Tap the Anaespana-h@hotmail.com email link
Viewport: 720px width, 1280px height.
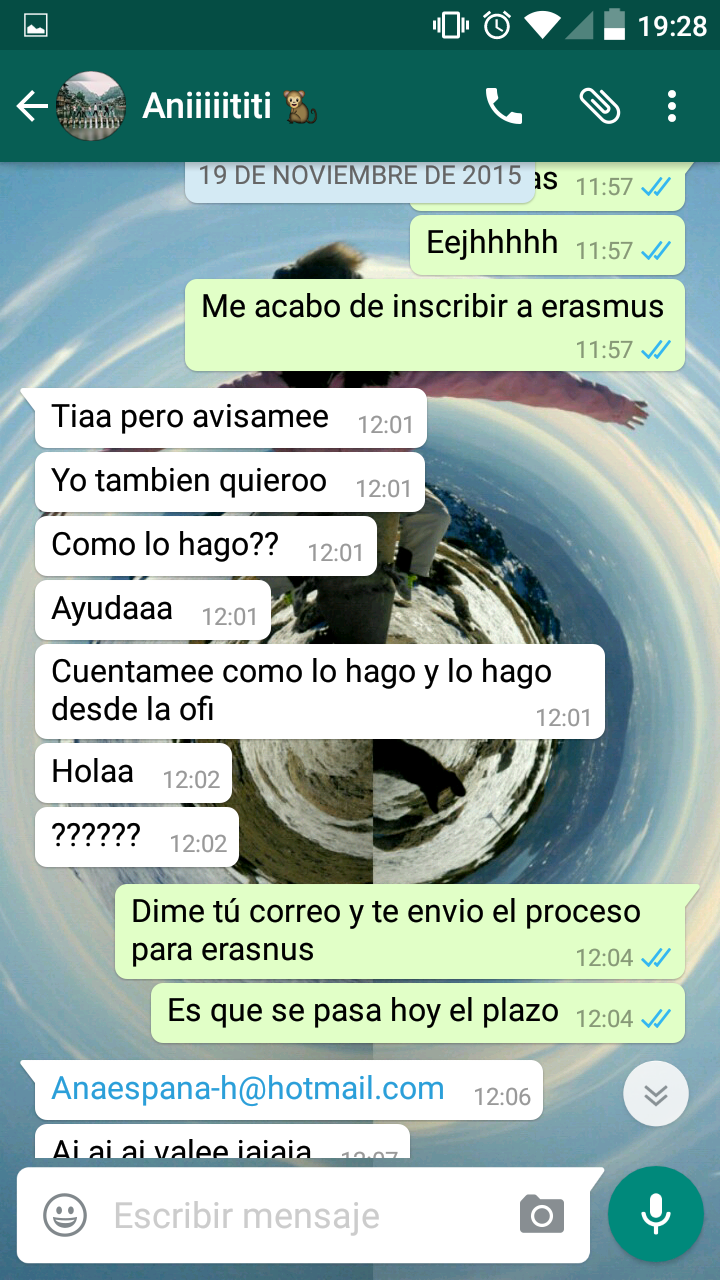248,1089
